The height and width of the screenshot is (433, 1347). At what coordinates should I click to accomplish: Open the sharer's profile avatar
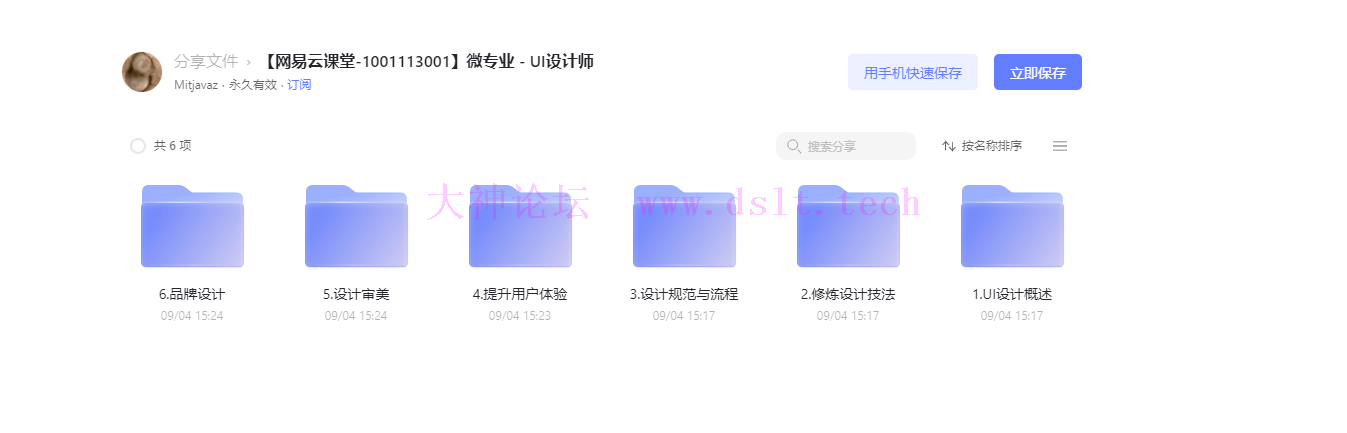[x=142, y=72]
